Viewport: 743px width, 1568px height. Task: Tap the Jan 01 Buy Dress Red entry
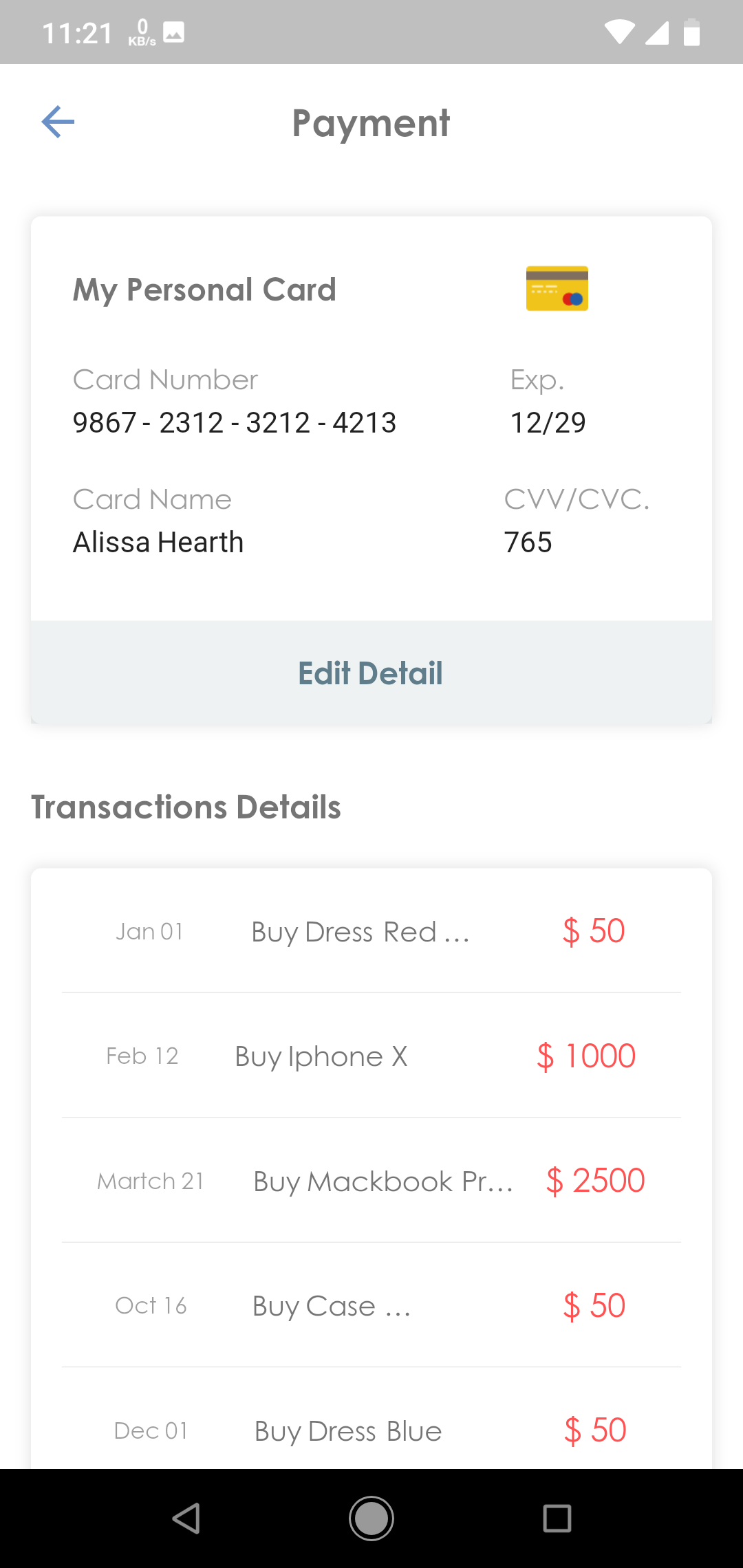point(371,932)
